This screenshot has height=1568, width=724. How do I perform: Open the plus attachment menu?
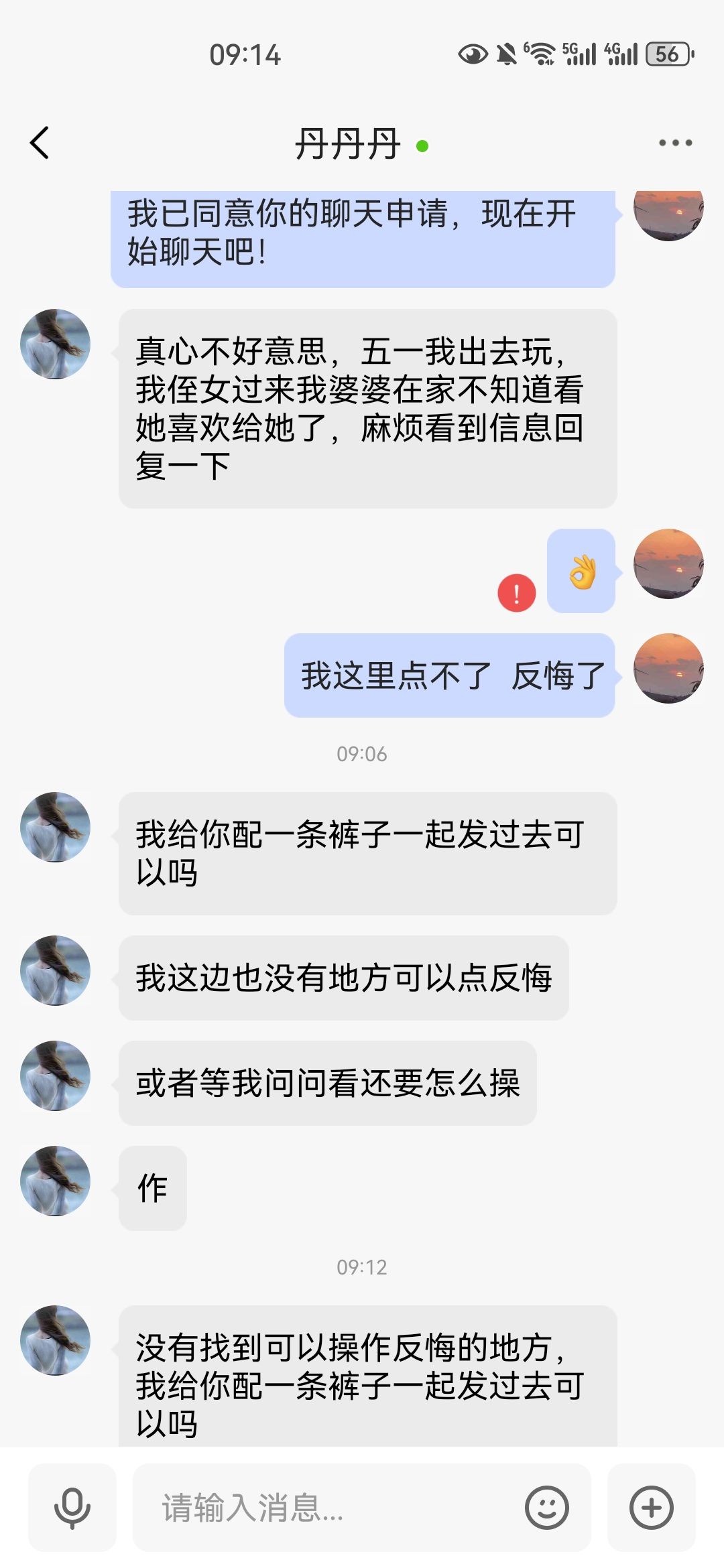[651, 1508]
